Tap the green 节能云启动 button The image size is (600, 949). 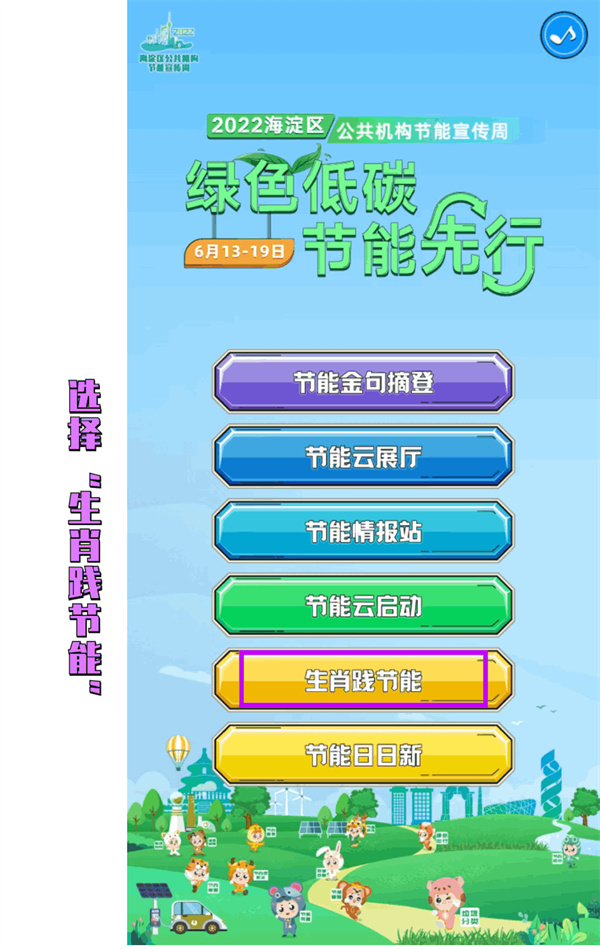click(363, 605)
